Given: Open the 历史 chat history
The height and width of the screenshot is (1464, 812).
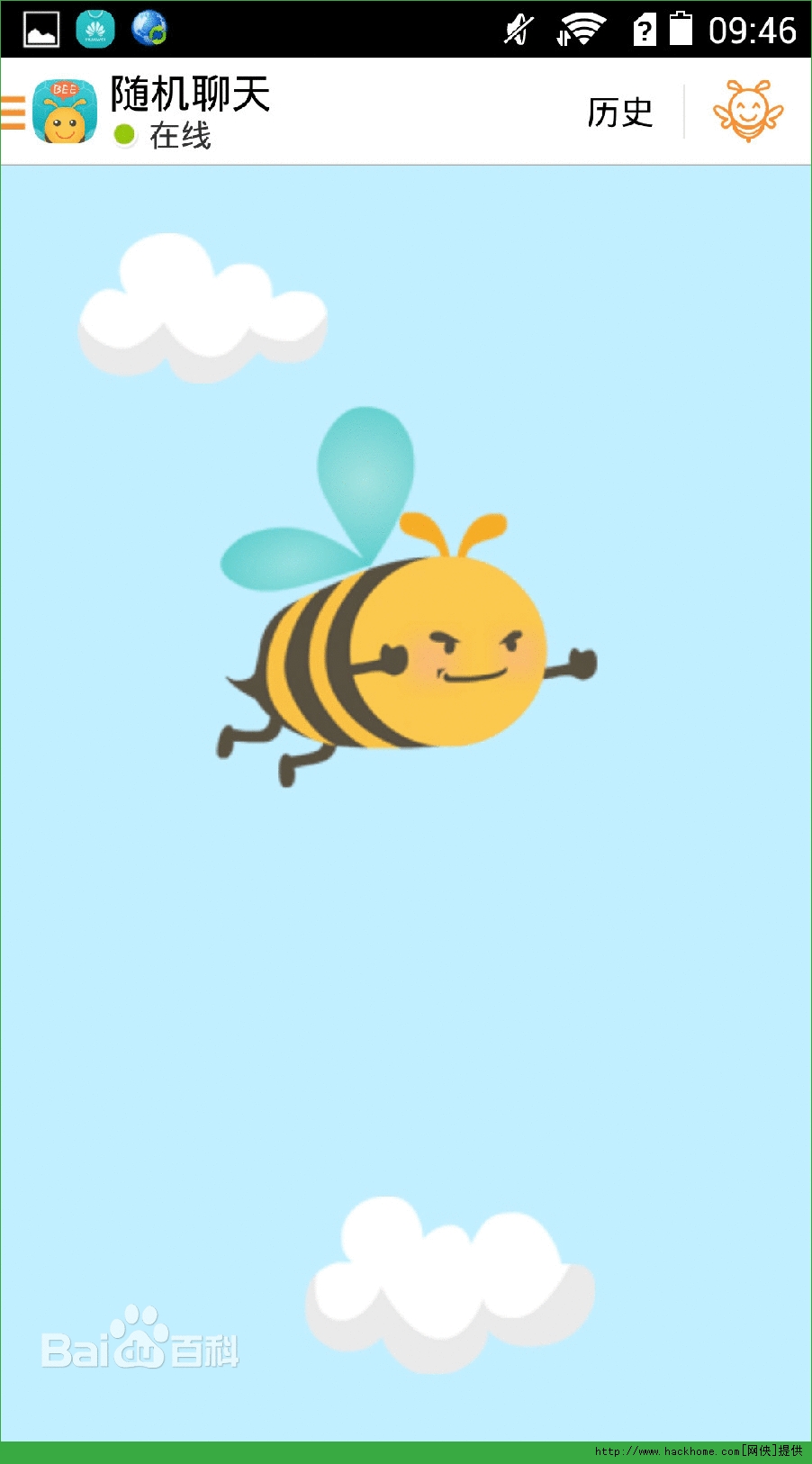Looking at the screenshot, I should (619, 113).
